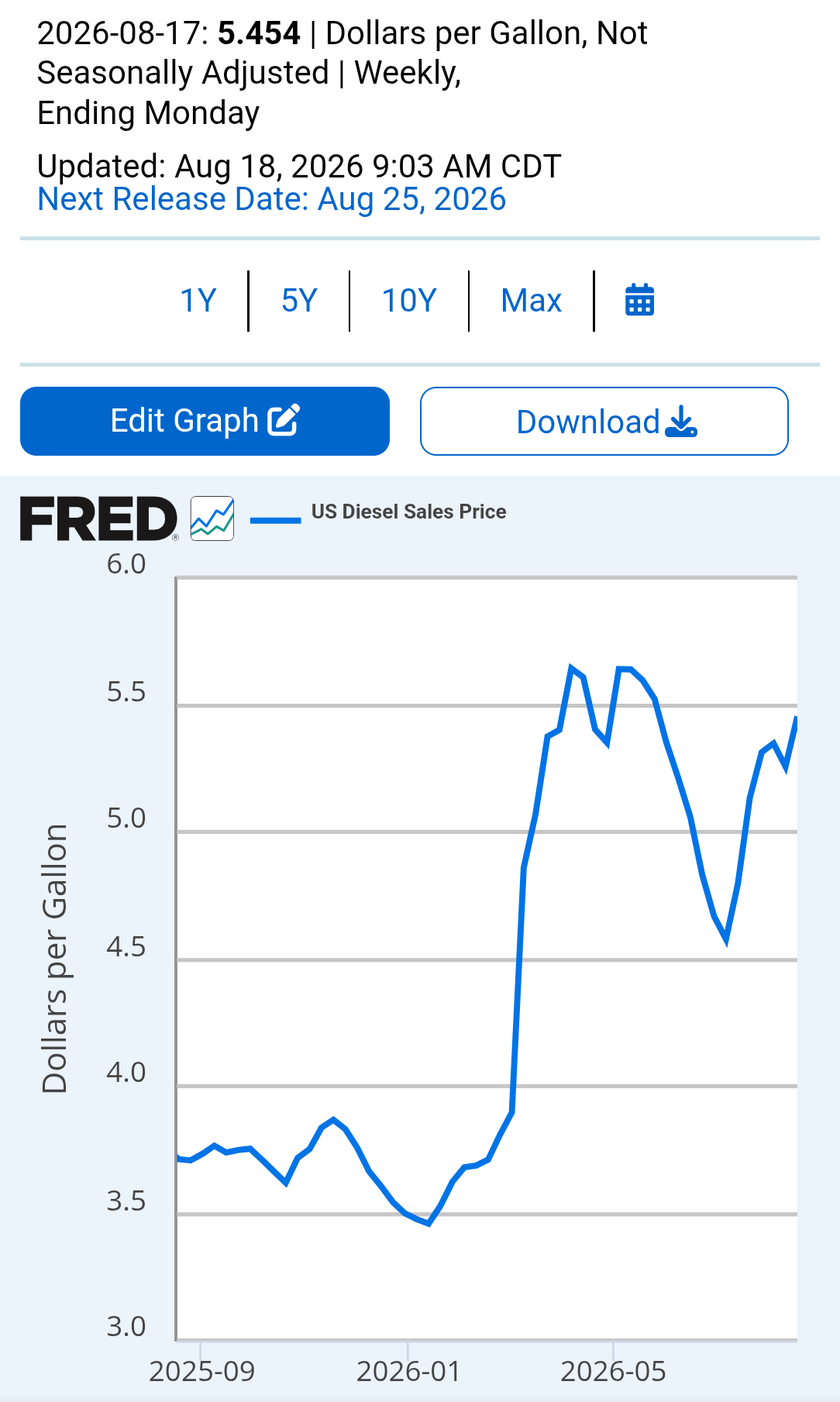
Task: Open the calendar date picker
Action: point(639,300)
